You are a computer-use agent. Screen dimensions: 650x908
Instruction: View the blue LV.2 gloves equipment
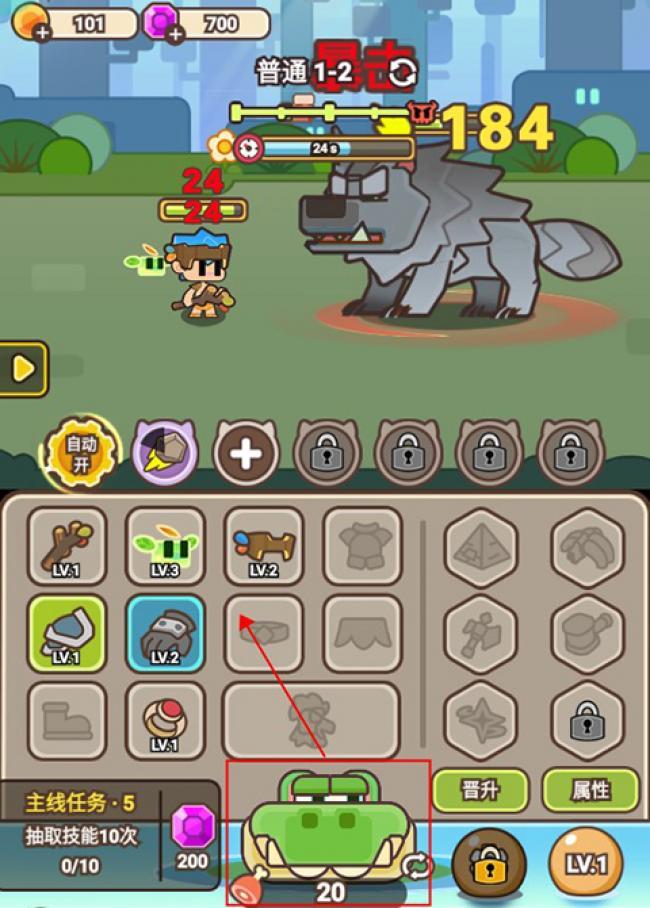[x=165, y=634]
